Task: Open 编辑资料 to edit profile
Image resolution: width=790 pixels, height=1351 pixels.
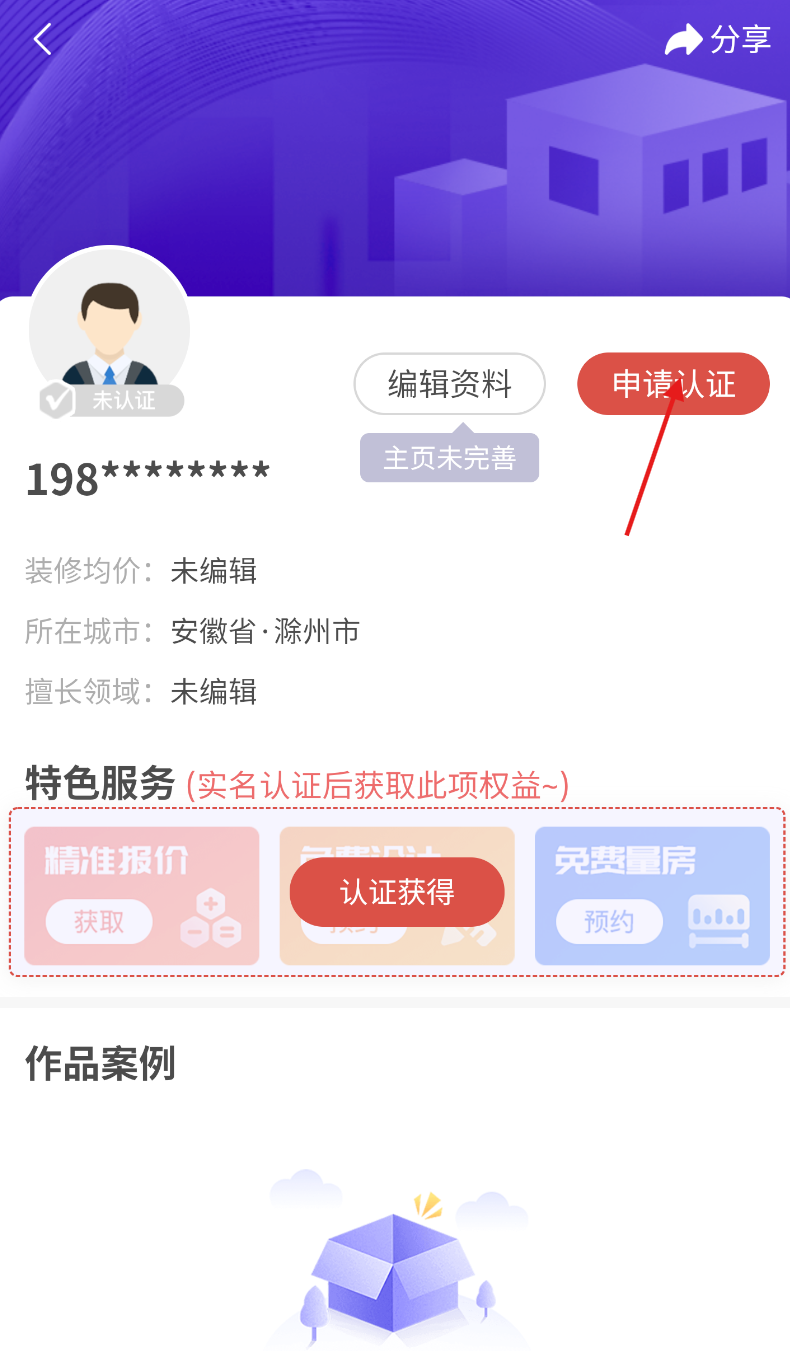Action: click(449, 384)
